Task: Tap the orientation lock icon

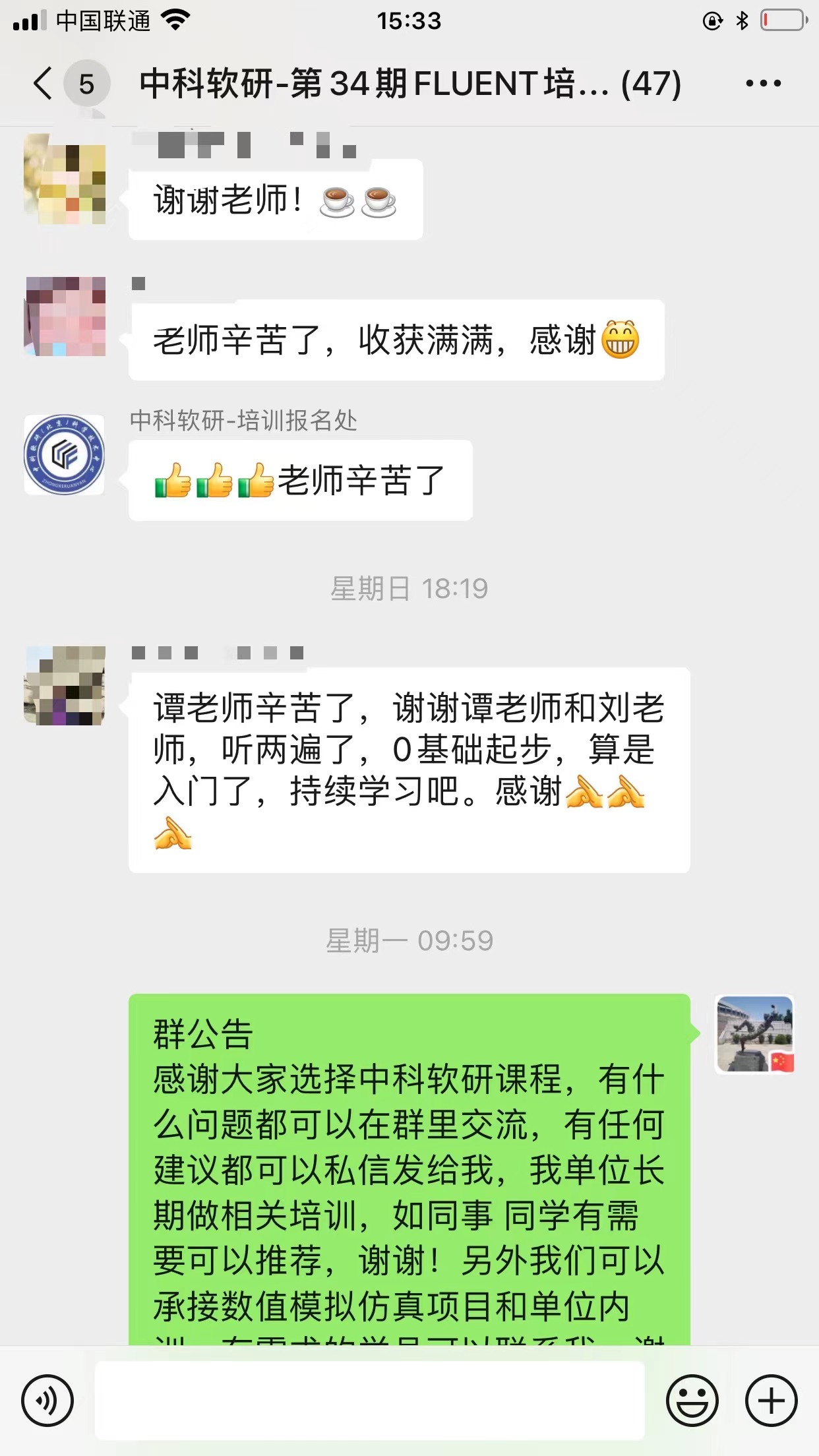Action: pyautogui.click(x=712, y=20)
